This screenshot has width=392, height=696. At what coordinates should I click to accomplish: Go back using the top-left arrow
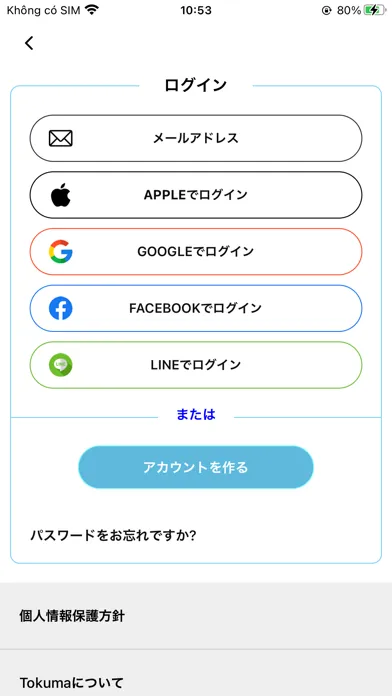29,43
